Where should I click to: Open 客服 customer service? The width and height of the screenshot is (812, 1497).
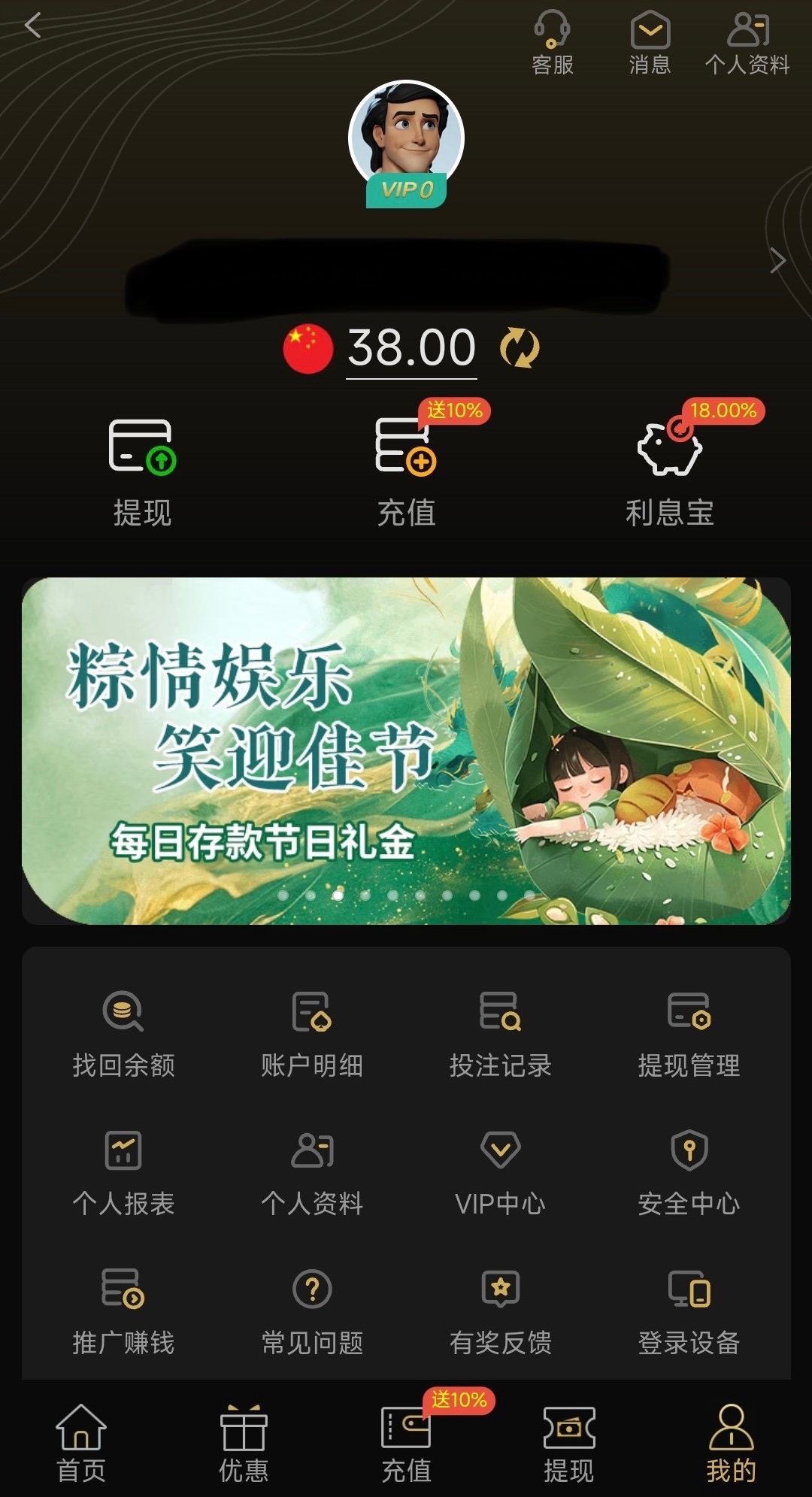click(553, 43)
